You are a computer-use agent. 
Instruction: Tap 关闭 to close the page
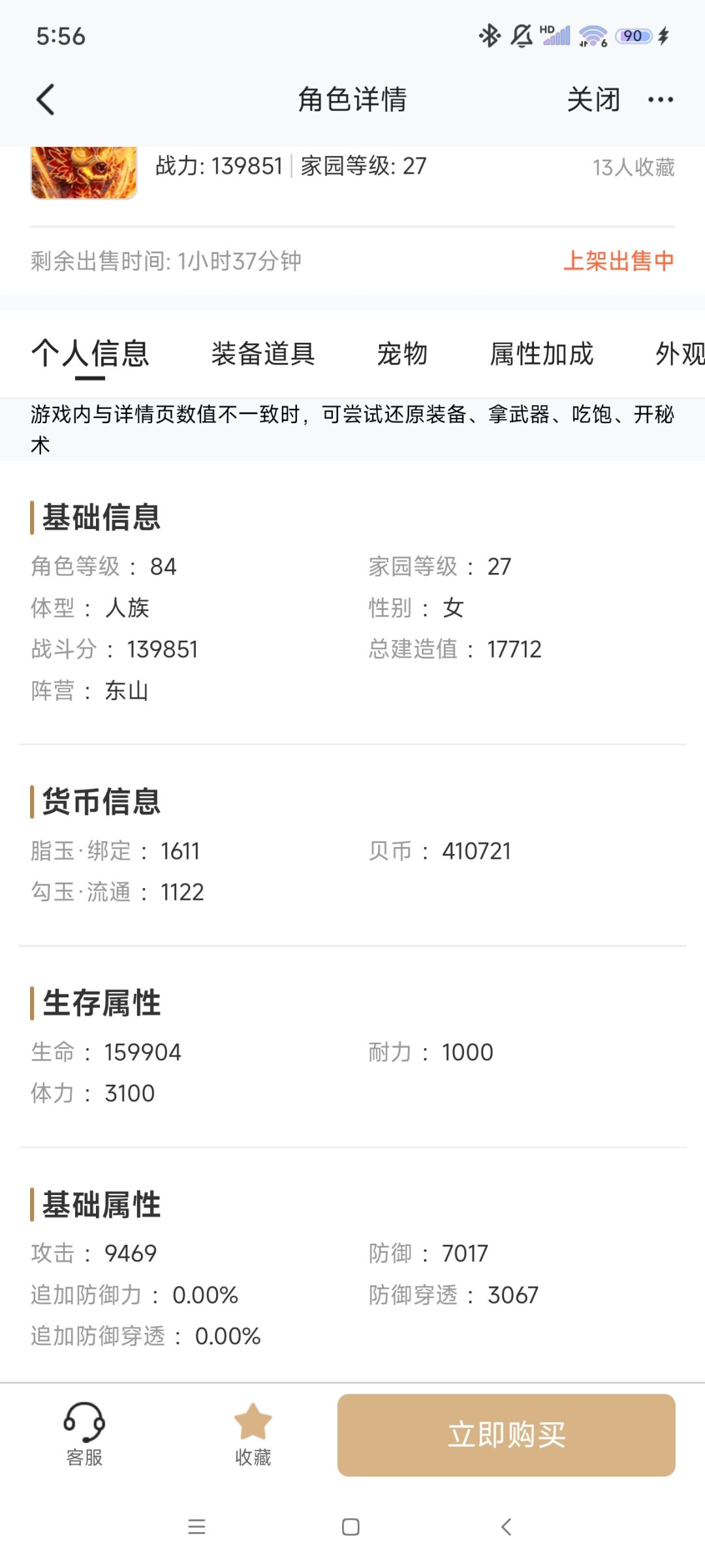point(593,100)
